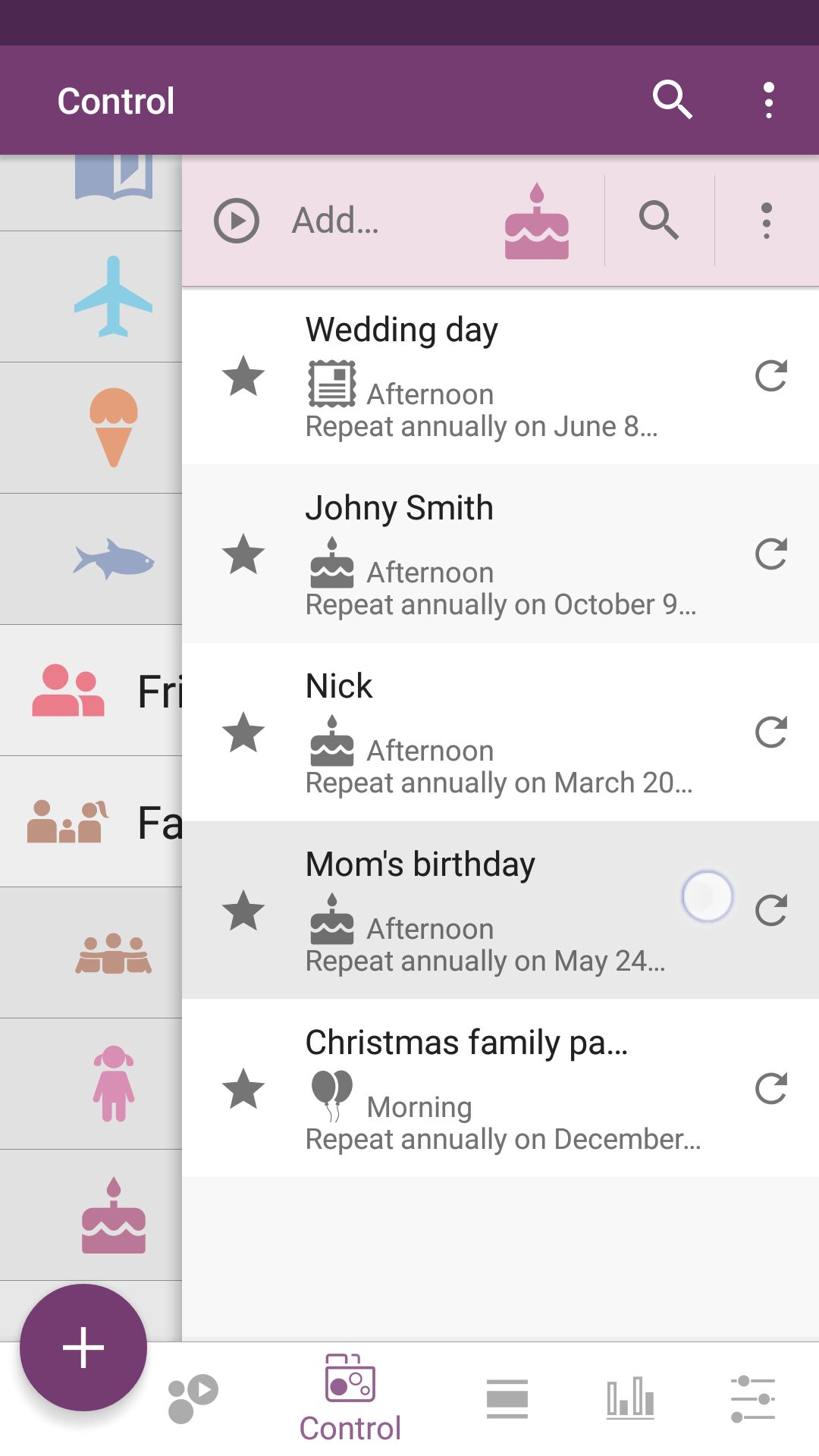Select the ice cream category in sidebar
This screenshot has width=819, height=1456.
(113, 428)
